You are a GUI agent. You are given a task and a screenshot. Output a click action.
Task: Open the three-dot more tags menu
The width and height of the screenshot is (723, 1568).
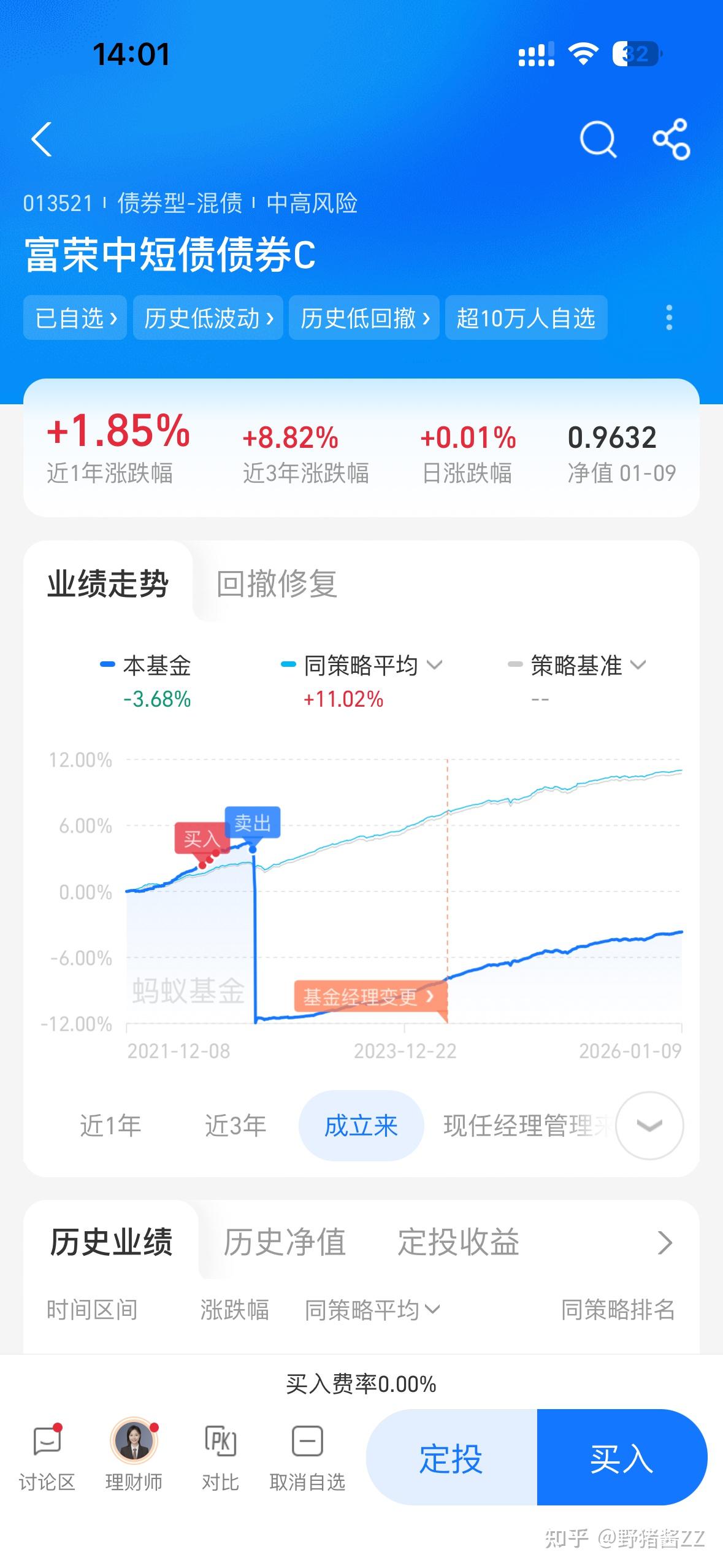(669, 318)
